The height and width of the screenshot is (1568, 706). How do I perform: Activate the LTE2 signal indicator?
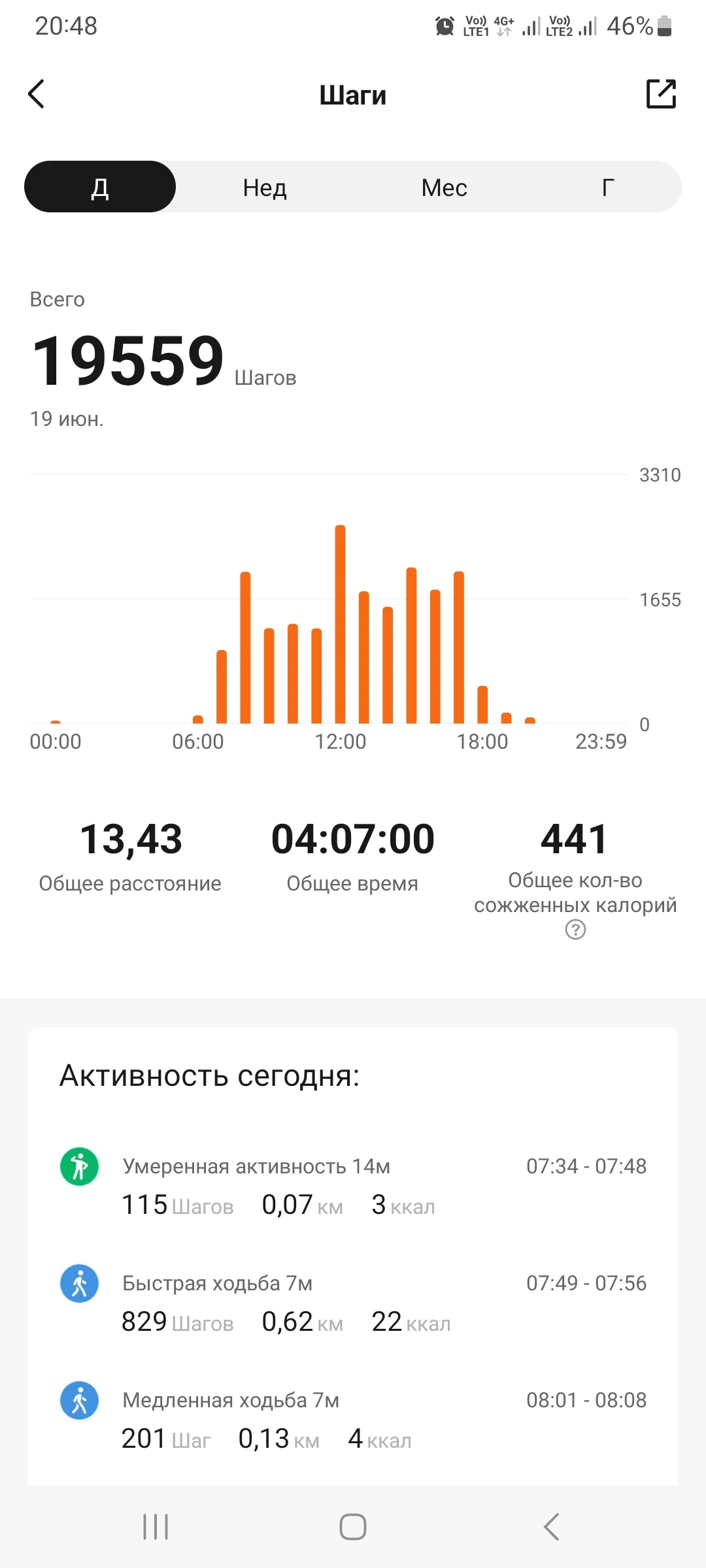point(562,26)
